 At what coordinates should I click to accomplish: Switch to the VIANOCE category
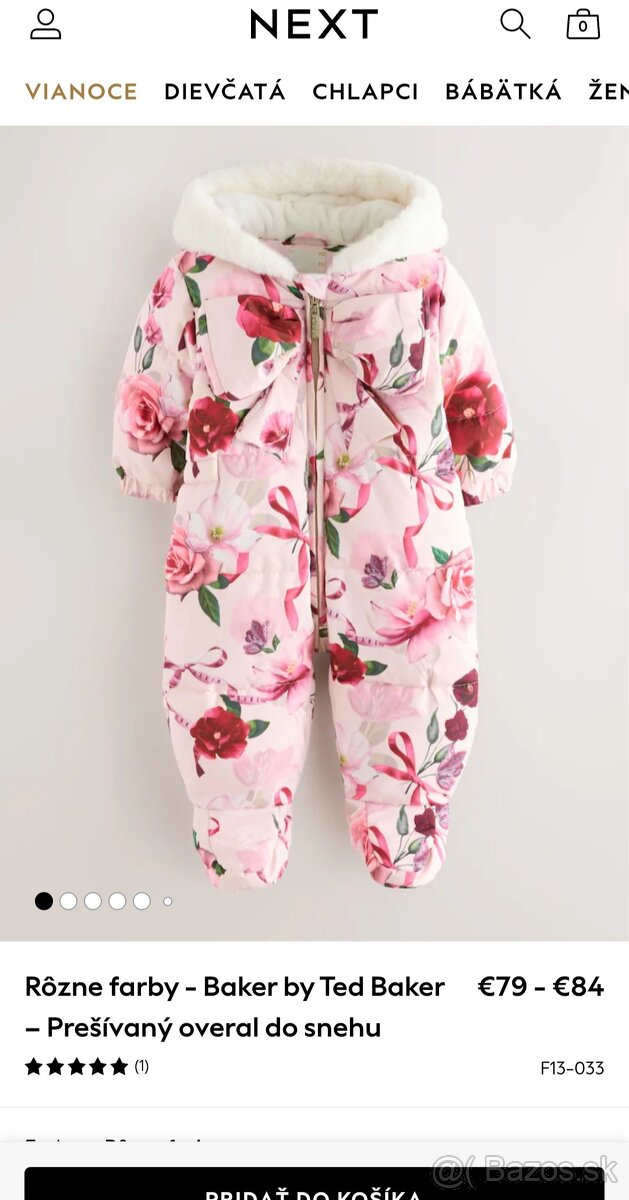(81, 92)
